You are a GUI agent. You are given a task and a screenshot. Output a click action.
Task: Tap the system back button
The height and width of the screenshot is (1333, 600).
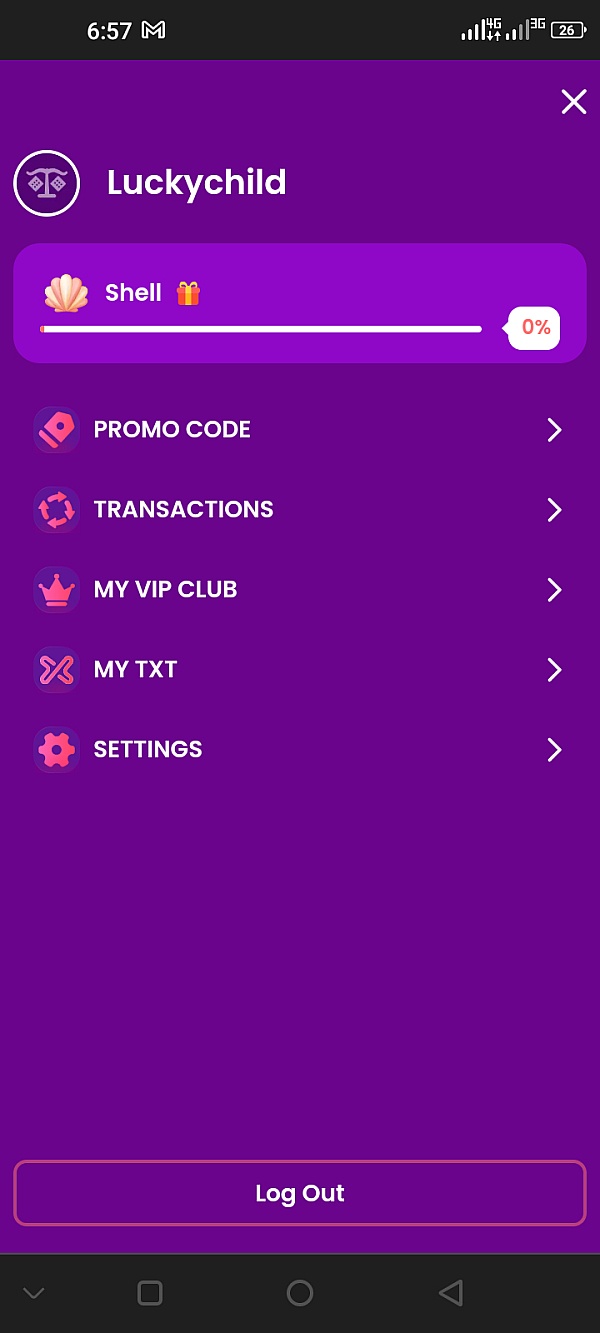451,1293
